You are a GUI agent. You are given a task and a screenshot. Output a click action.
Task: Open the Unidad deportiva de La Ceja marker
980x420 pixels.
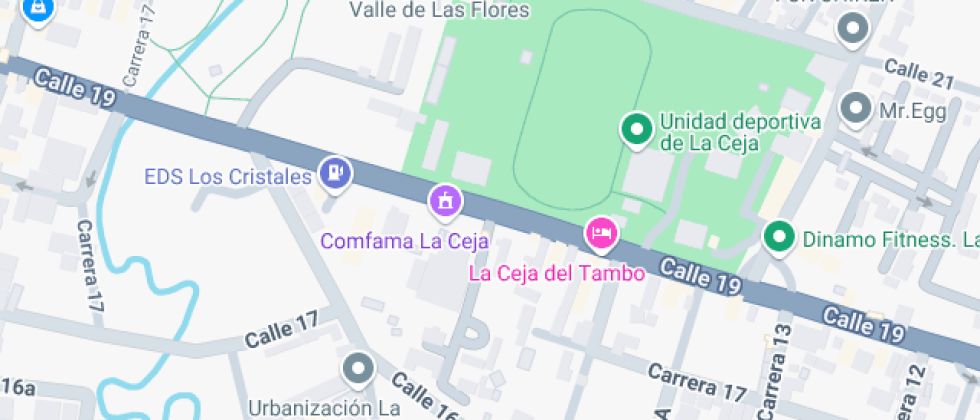(636, 130)
